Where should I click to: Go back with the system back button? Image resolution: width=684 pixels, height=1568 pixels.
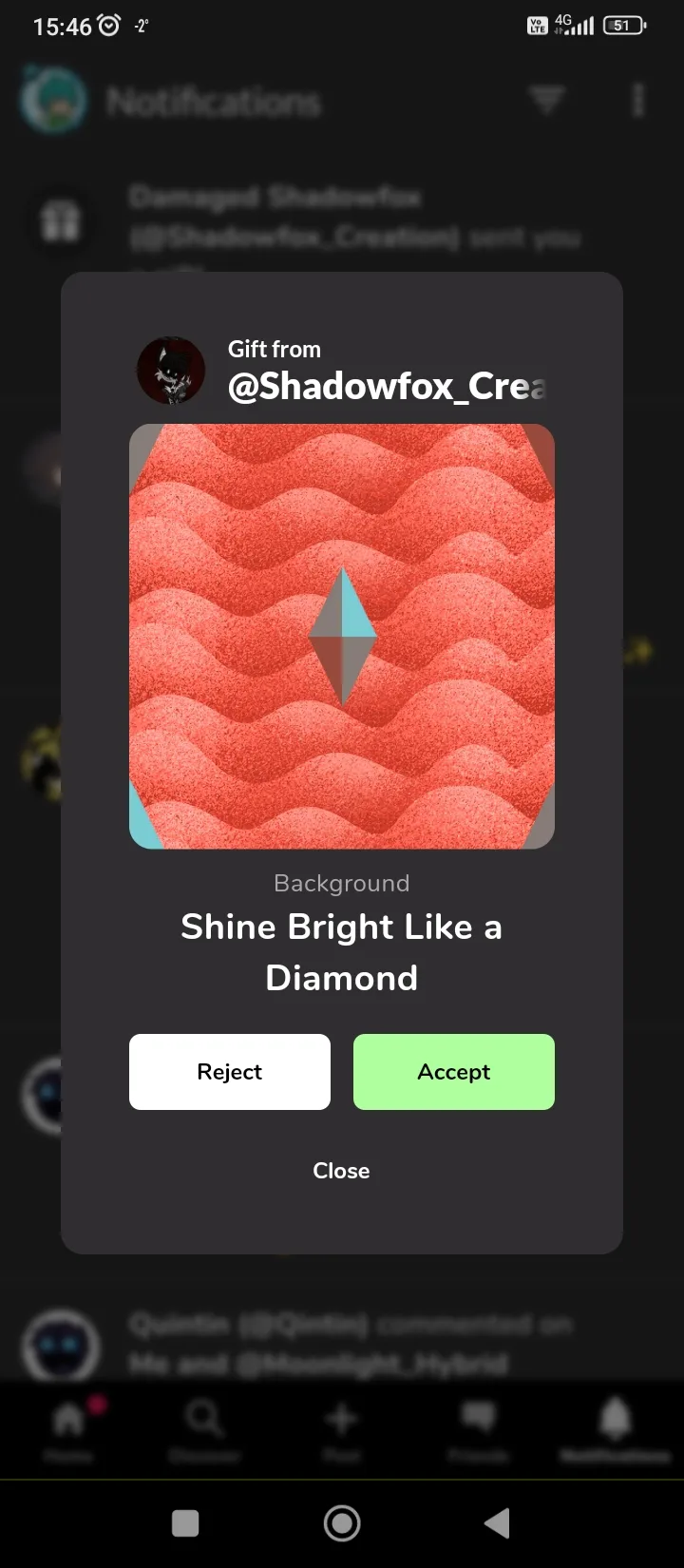pos(497,1523)
